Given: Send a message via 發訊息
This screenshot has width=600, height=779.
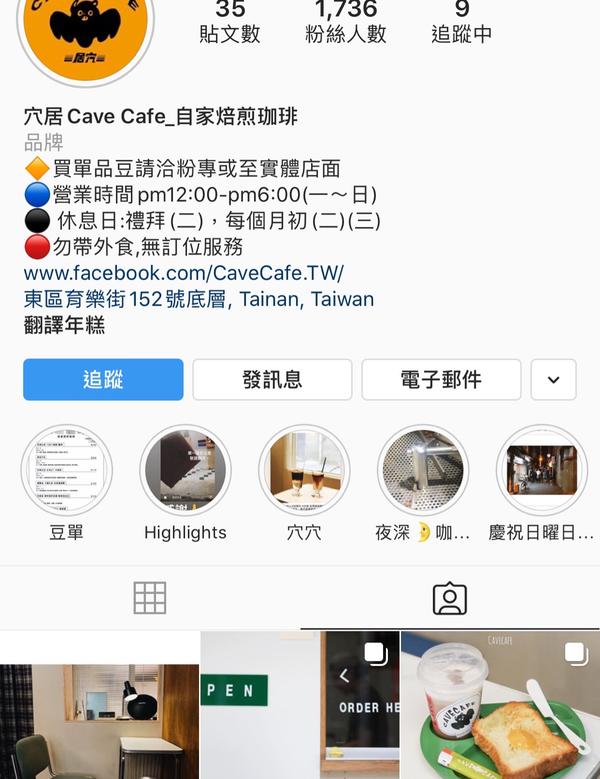Looking at the screenshot, I should click(x=272, y=380).
